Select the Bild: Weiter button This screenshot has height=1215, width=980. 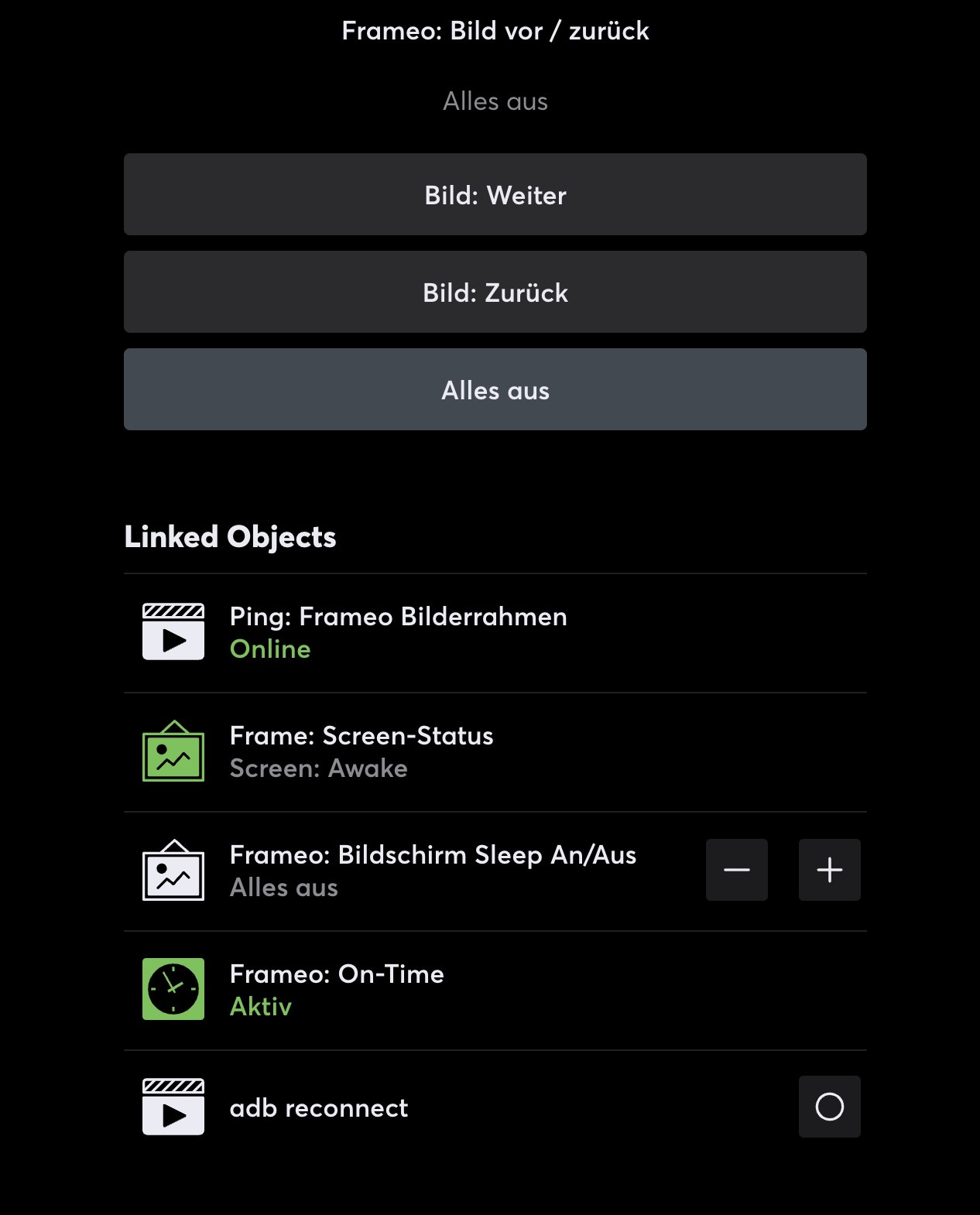495,195
